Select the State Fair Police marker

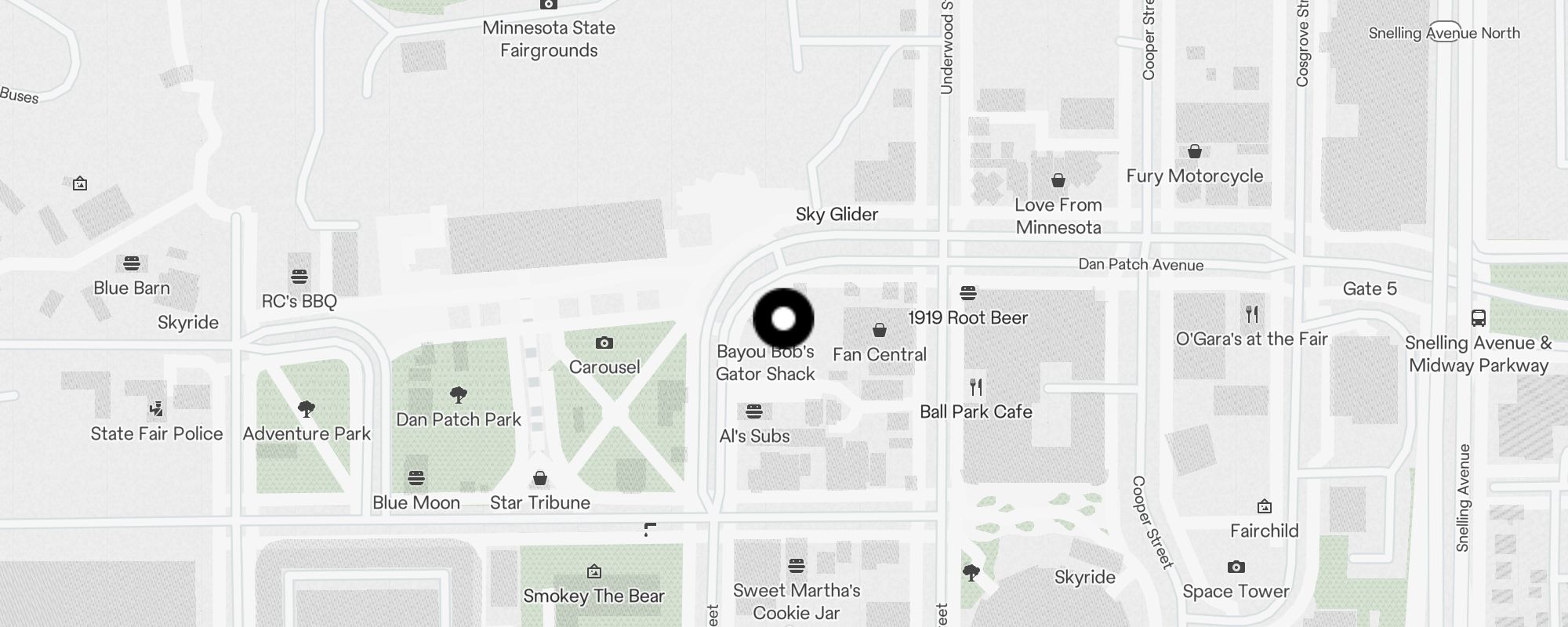(157, 409)
